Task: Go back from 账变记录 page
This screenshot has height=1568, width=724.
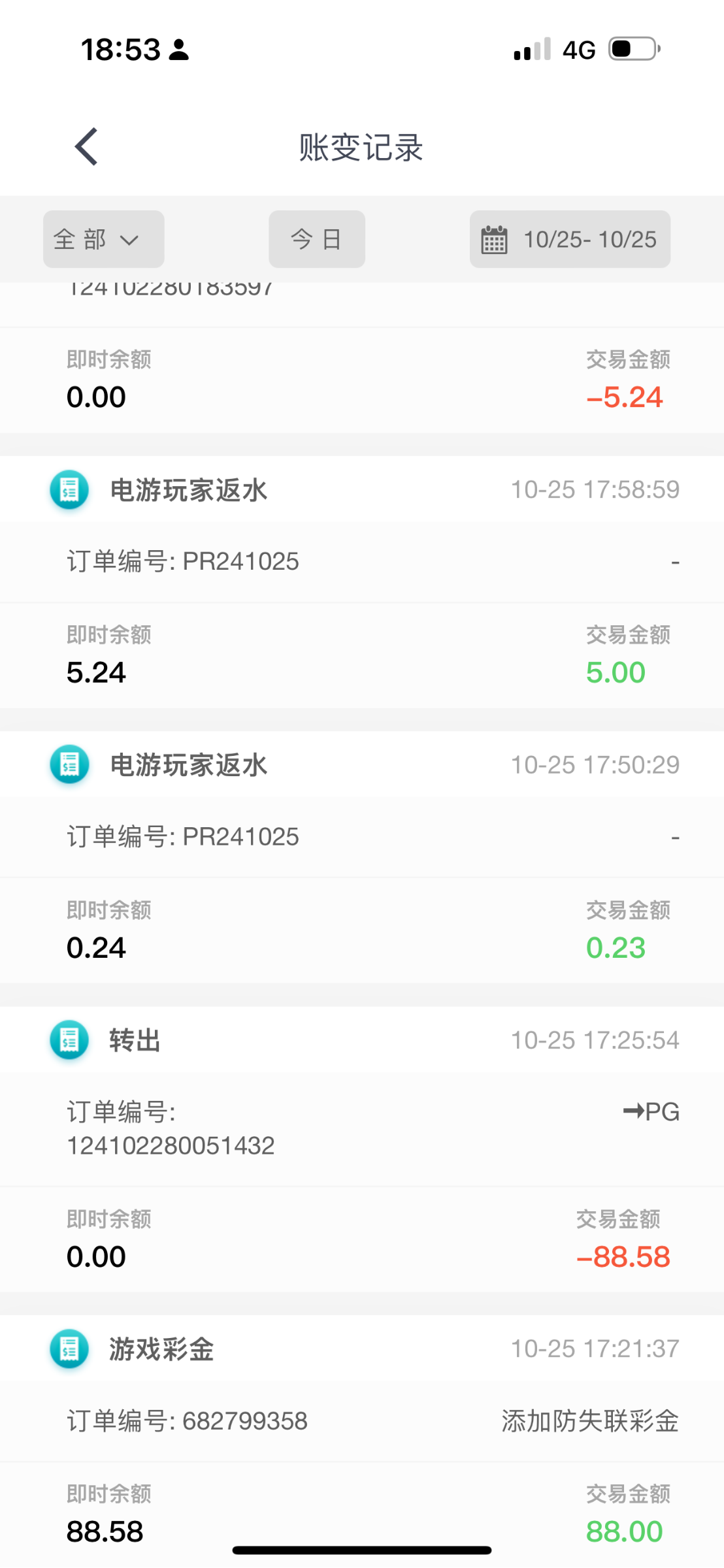Action: 86,146
